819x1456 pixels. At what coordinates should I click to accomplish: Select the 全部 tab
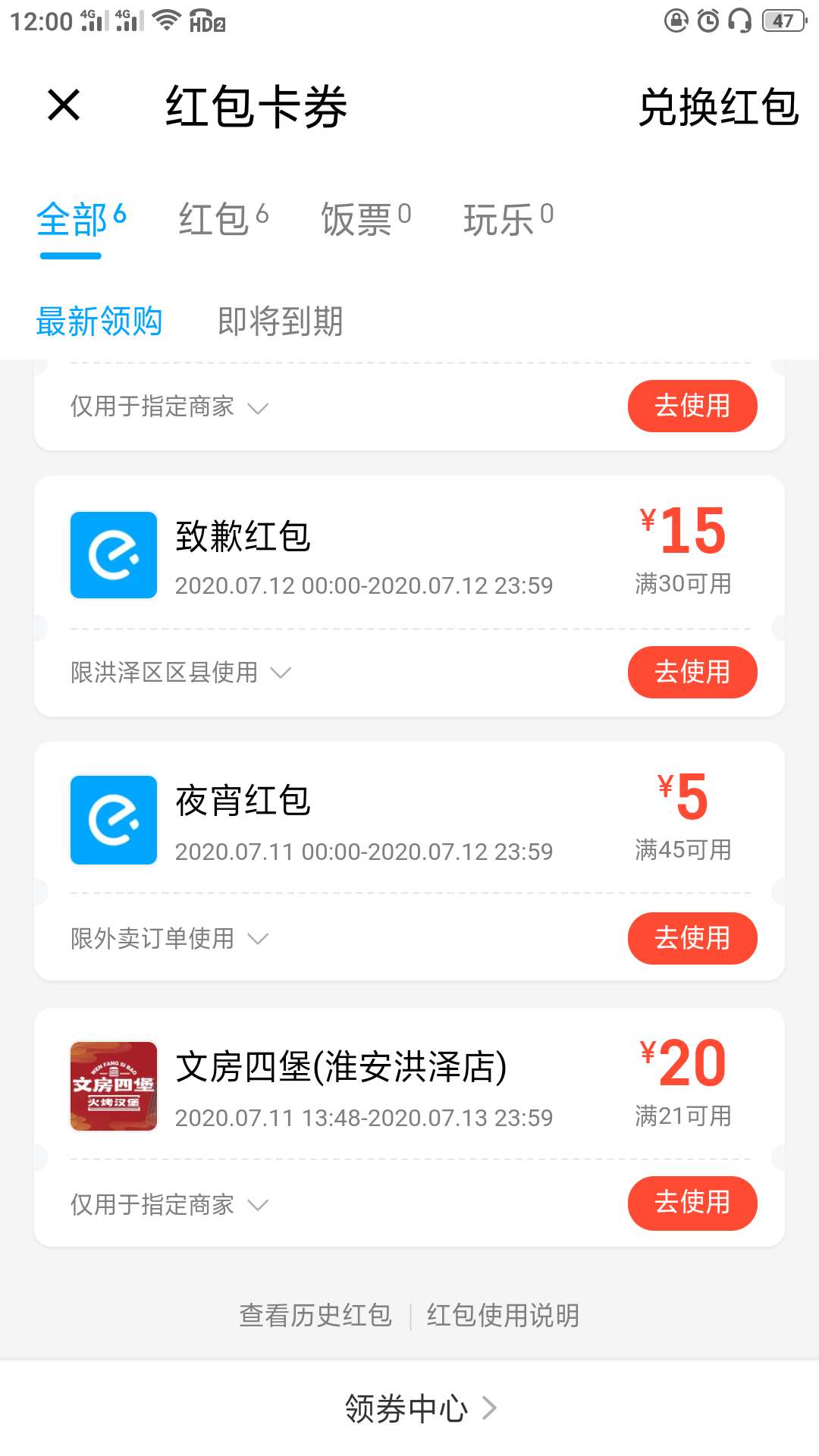click(x=81, y=219)
